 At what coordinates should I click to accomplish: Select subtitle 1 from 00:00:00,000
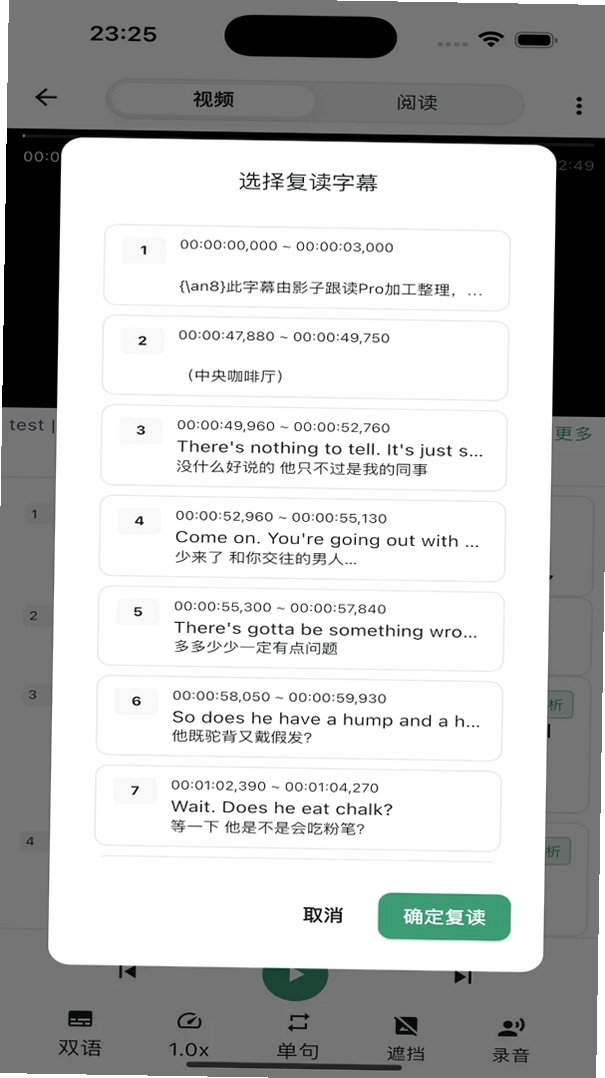307,267
